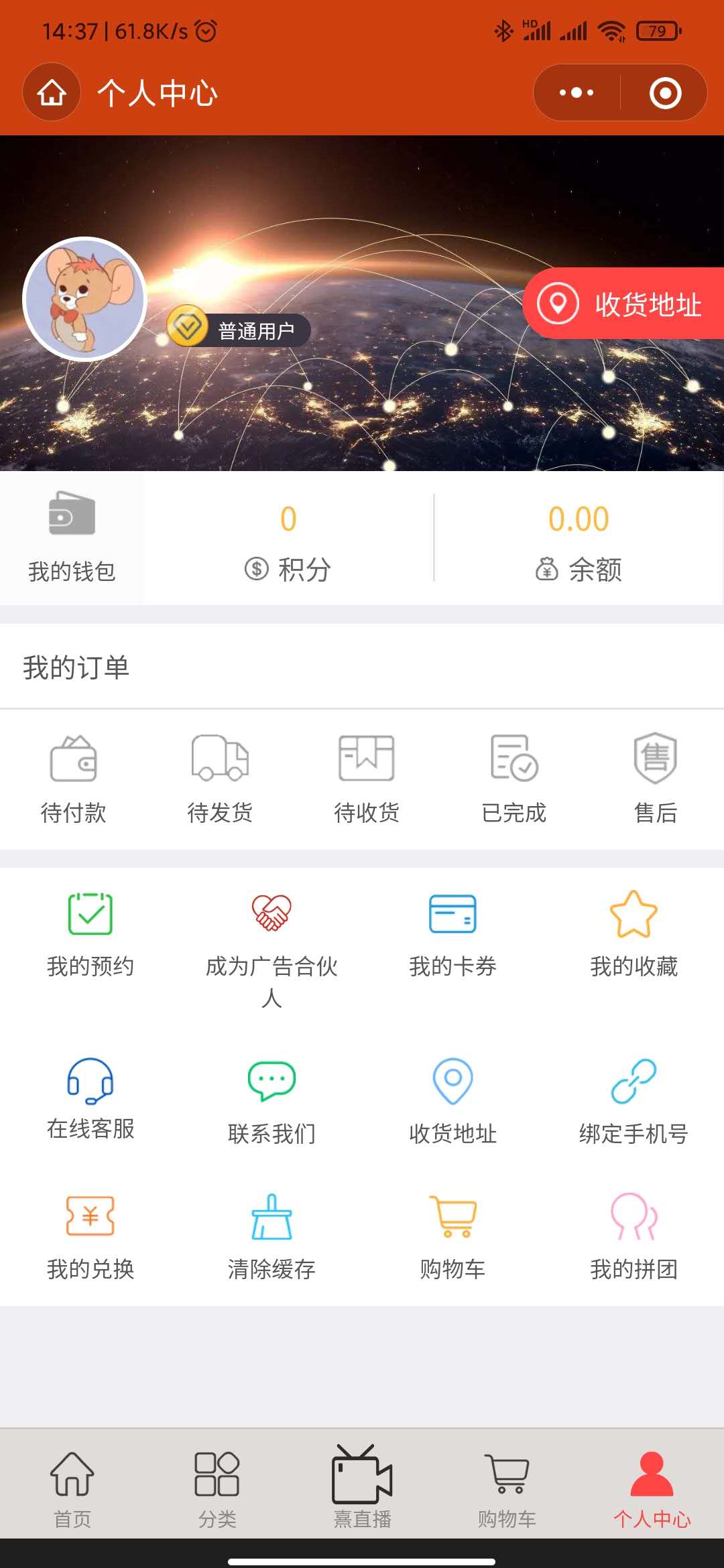This screenshot has width=724, height=1568.
Task: Close the mini program with the circle icon
Action: pyautogui.click(x=665, y=92)
